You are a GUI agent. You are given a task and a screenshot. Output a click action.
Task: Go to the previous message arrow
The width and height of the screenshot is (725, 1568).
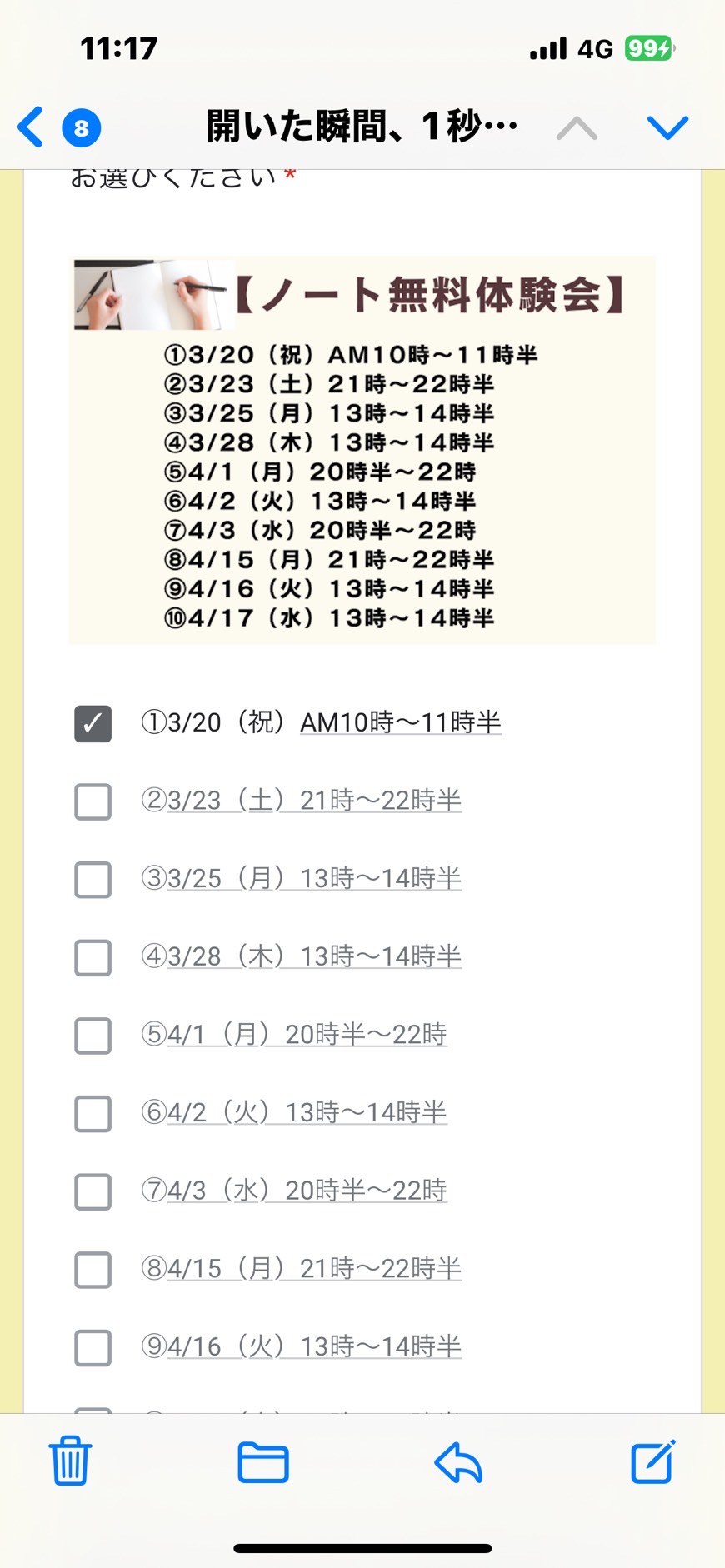point(577,128)
